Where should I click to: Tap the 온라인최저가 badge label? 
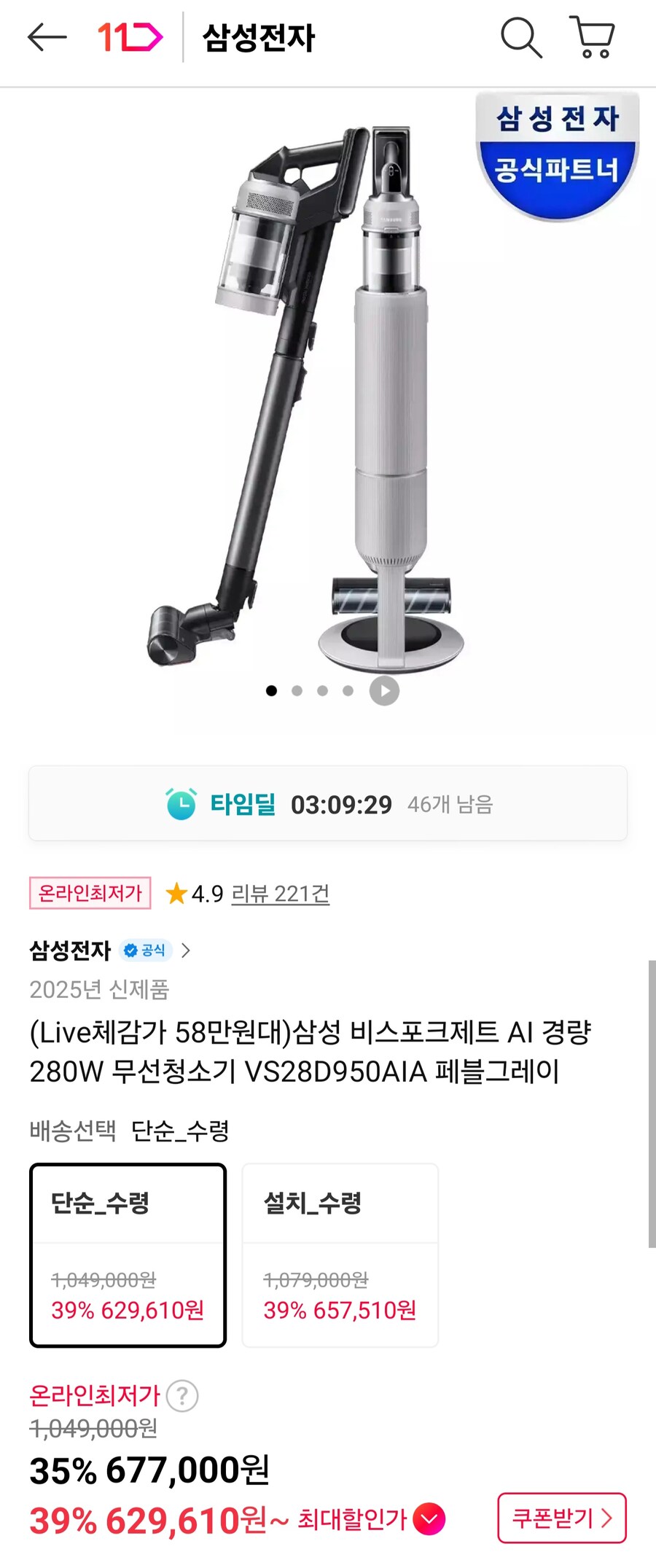pyautogui.click(x=89, y=893)
